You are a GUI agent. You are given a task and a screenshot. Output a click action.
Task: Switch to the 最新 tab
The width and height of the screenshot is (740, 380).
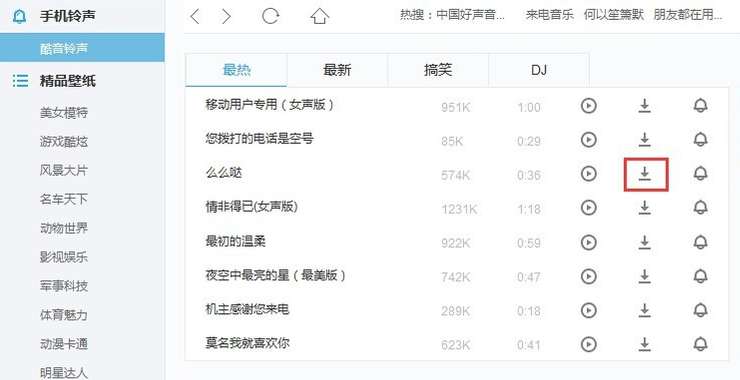337,70
